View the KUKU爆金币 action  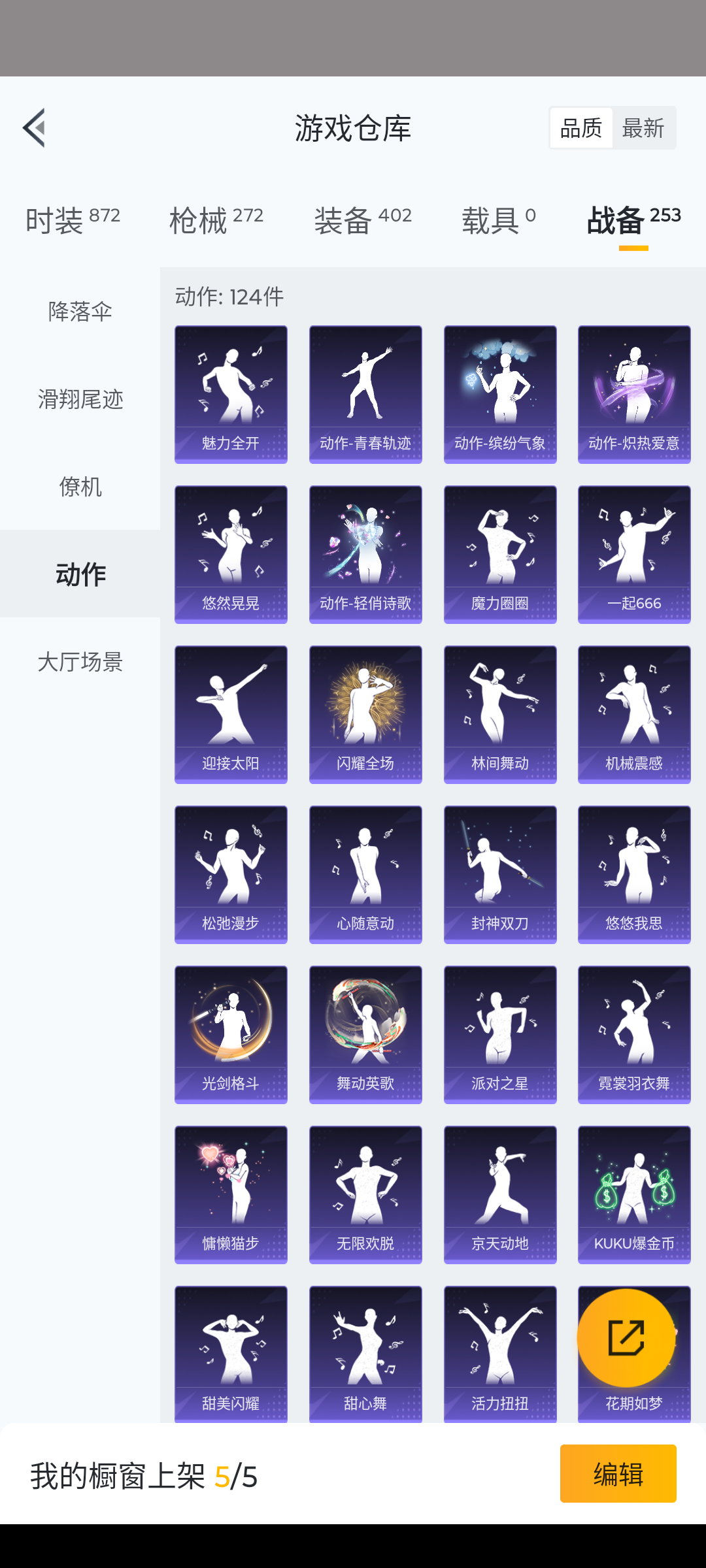click(x=634, y=1194)
